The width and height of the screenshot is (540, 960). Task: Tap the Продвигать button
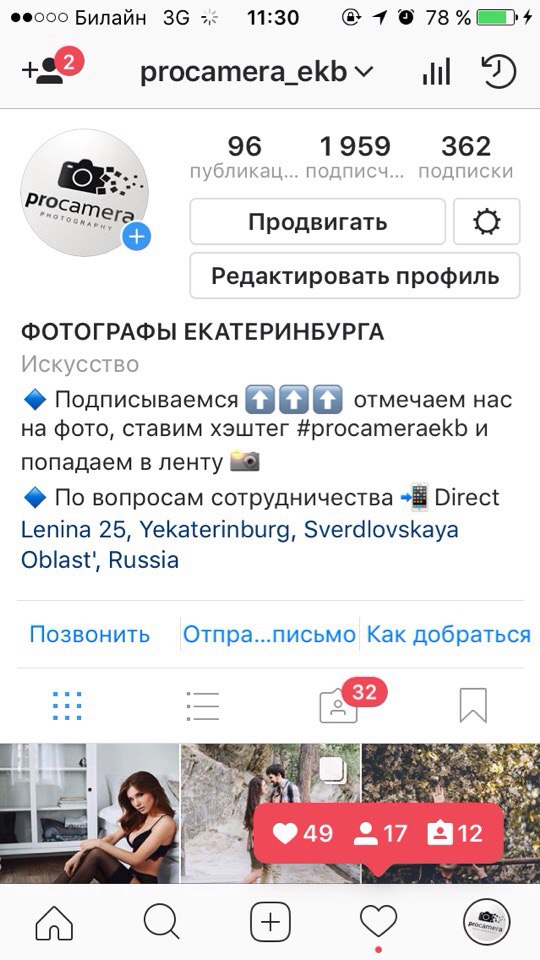point(317,222)
